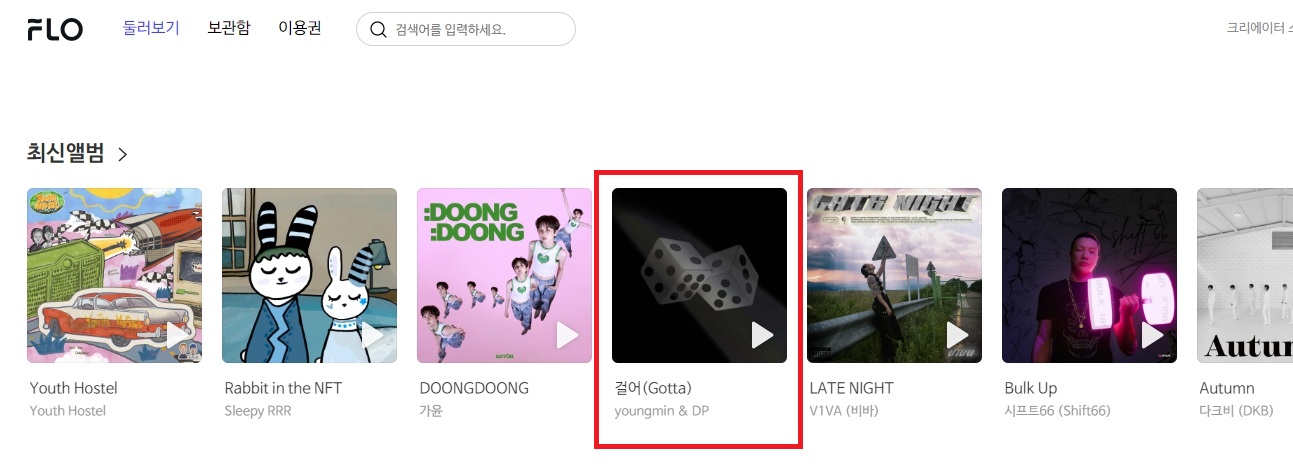This screenshot has height=470, width=1293.
Task: Open the Youth Hostel album
Action: [x=114, y=275]
